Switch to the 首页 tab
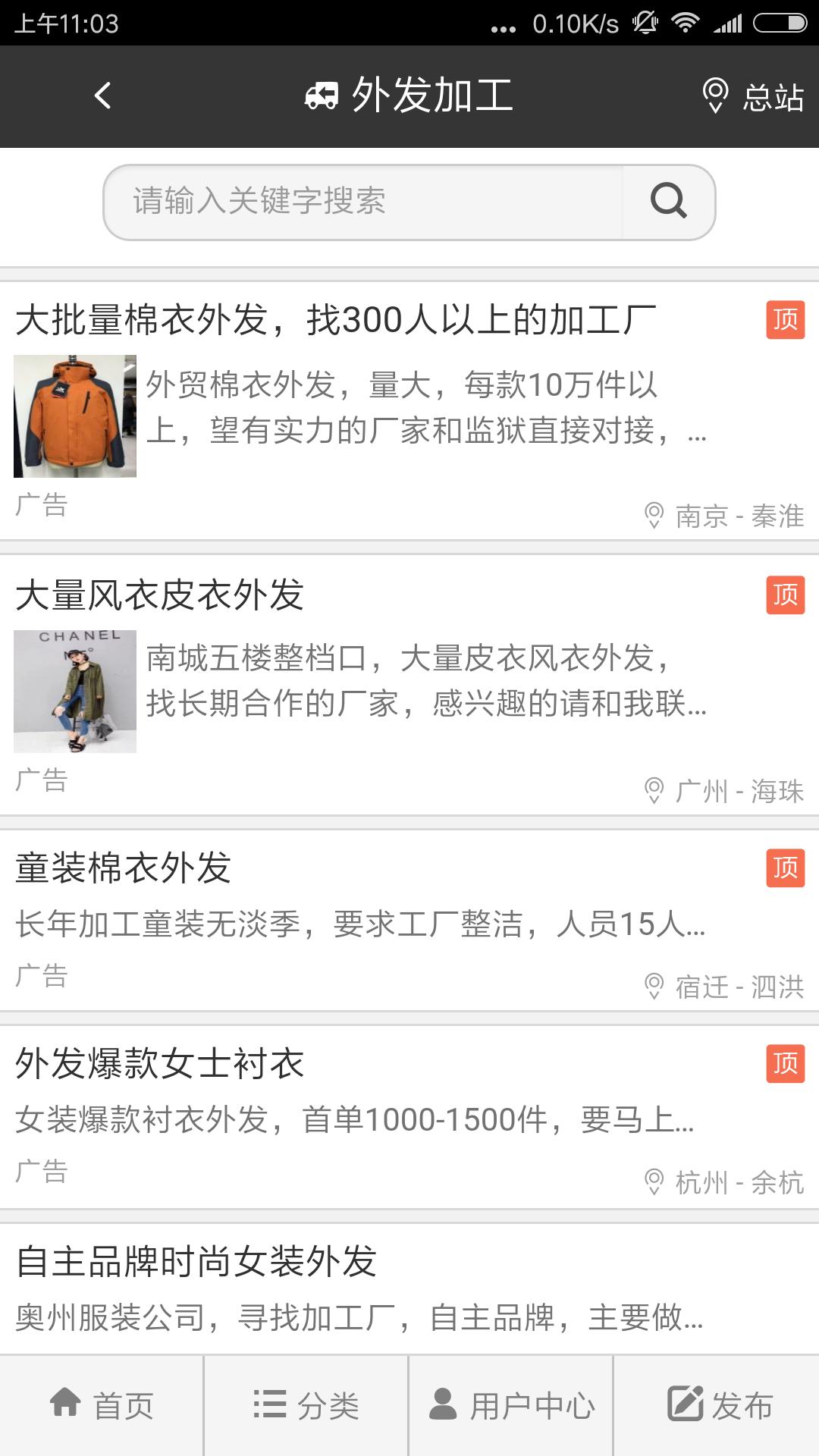 point(102,1405)
